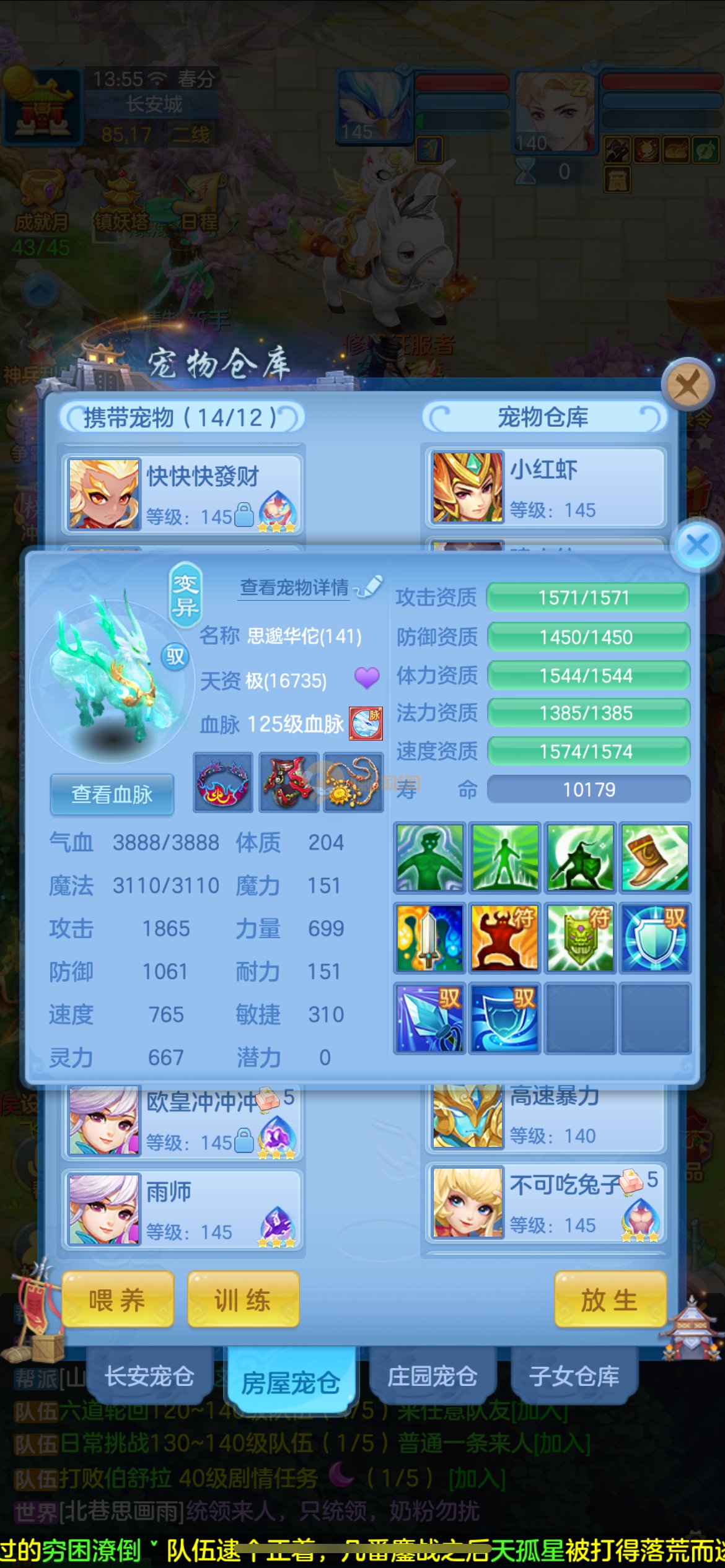Tap the 喂养 button
Screen dimensions: 725x1568
pos(117,1300)
